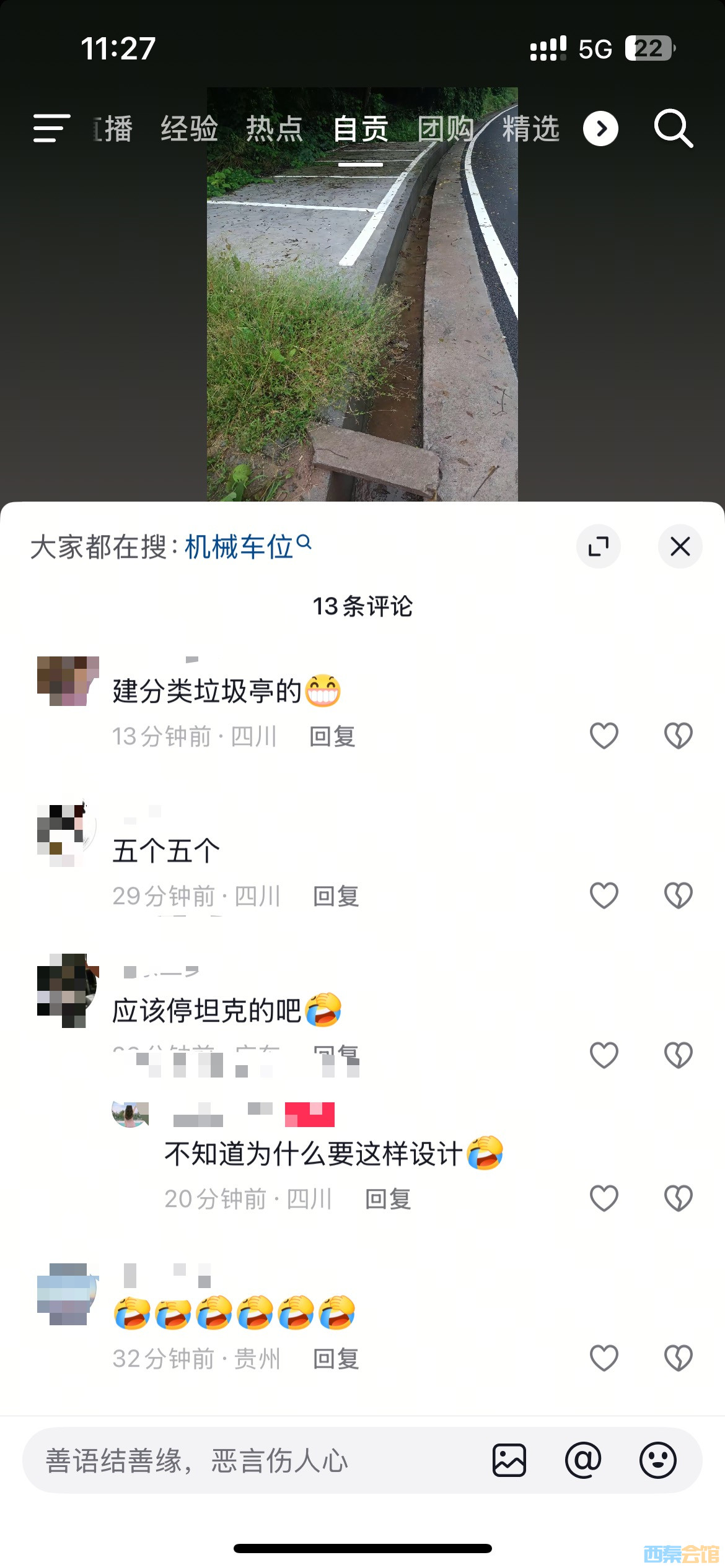Open the emoji picker in the comment box
This screenshot has width=725, height=1568.
[657, 1461]
